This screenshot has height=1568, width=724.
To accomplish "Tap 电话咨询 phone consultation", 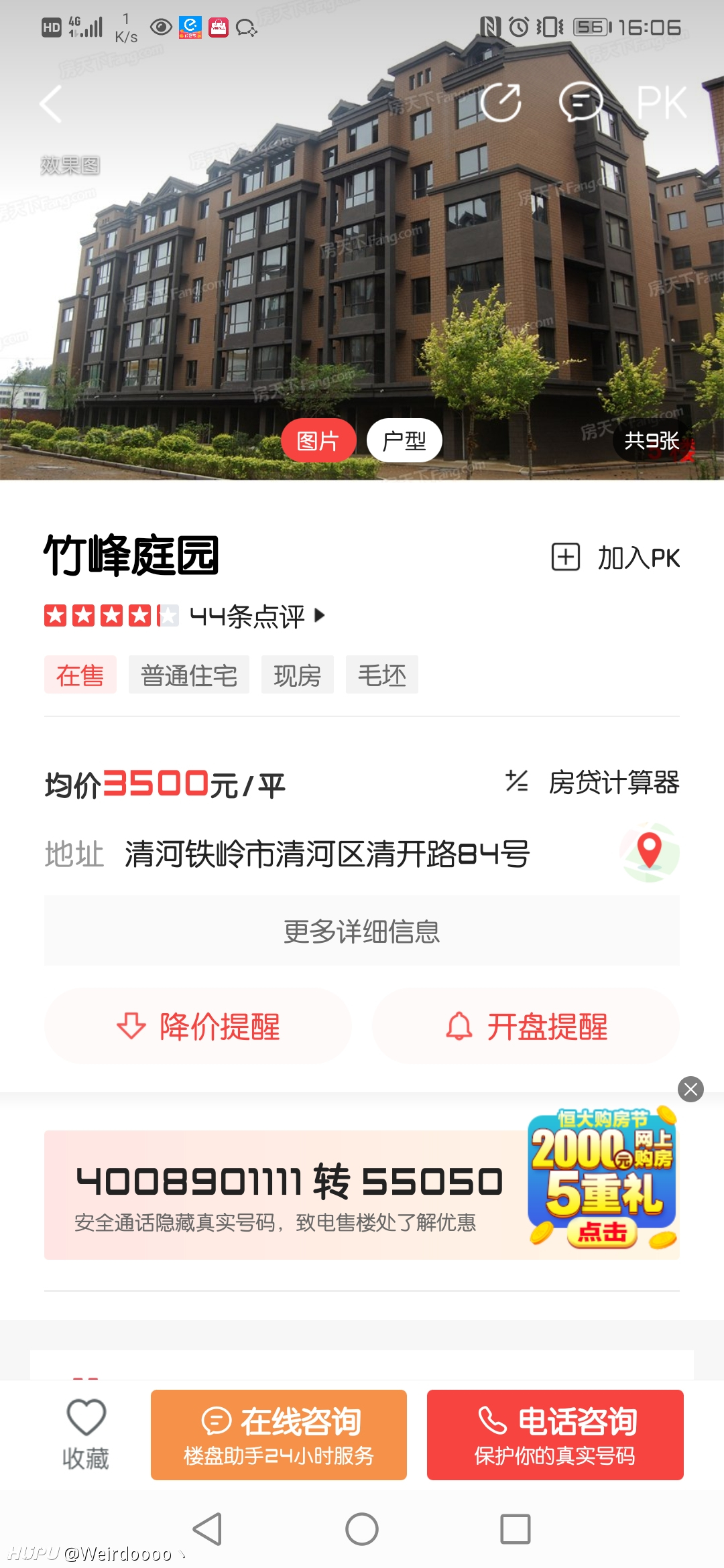I will tap(555, 1435).
